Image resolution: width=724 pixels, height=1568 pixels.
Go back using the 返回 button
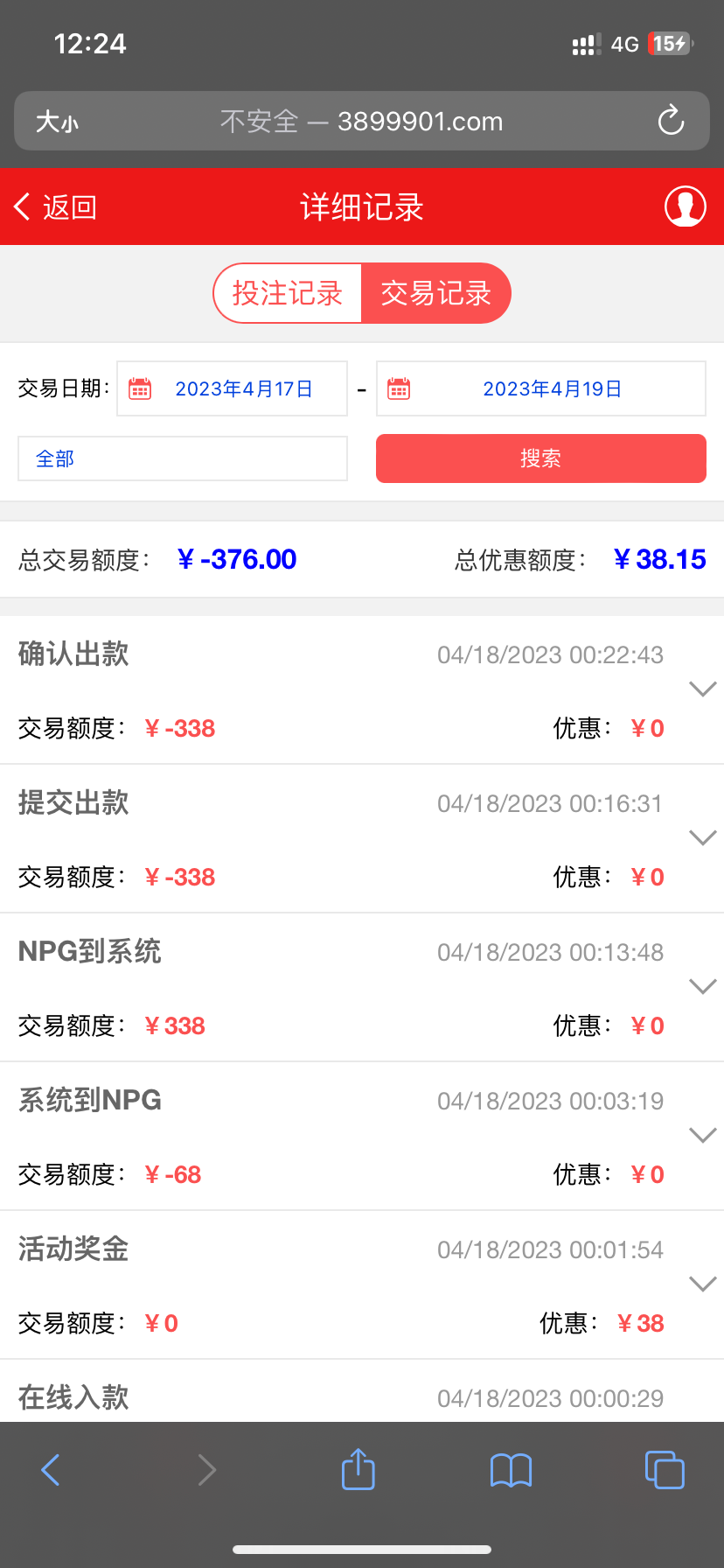[x=54, y=207]
